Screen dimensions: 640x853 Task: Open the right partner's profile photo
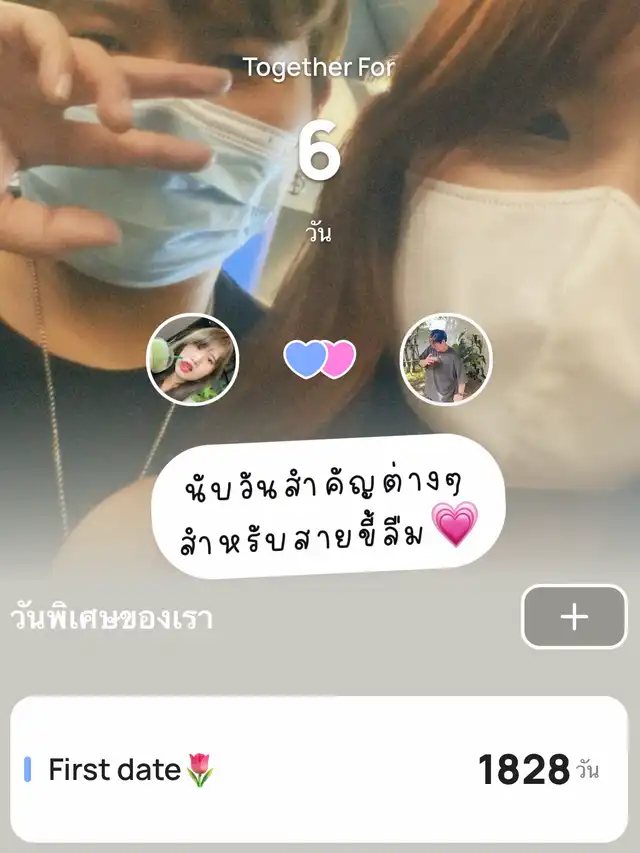[446, 358]
